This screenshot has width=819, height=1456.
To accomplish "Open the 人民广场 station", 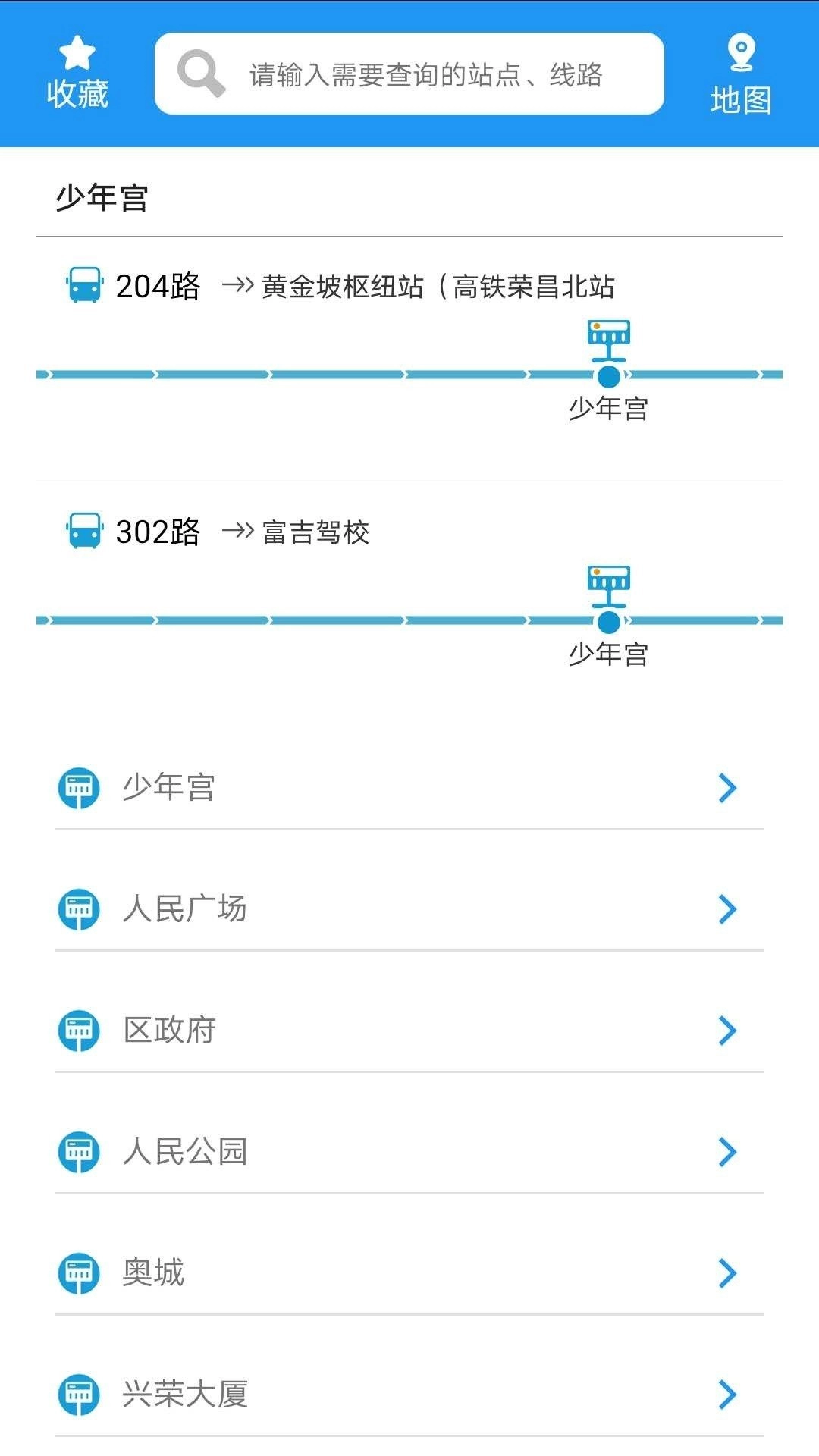I will (409, 908).
